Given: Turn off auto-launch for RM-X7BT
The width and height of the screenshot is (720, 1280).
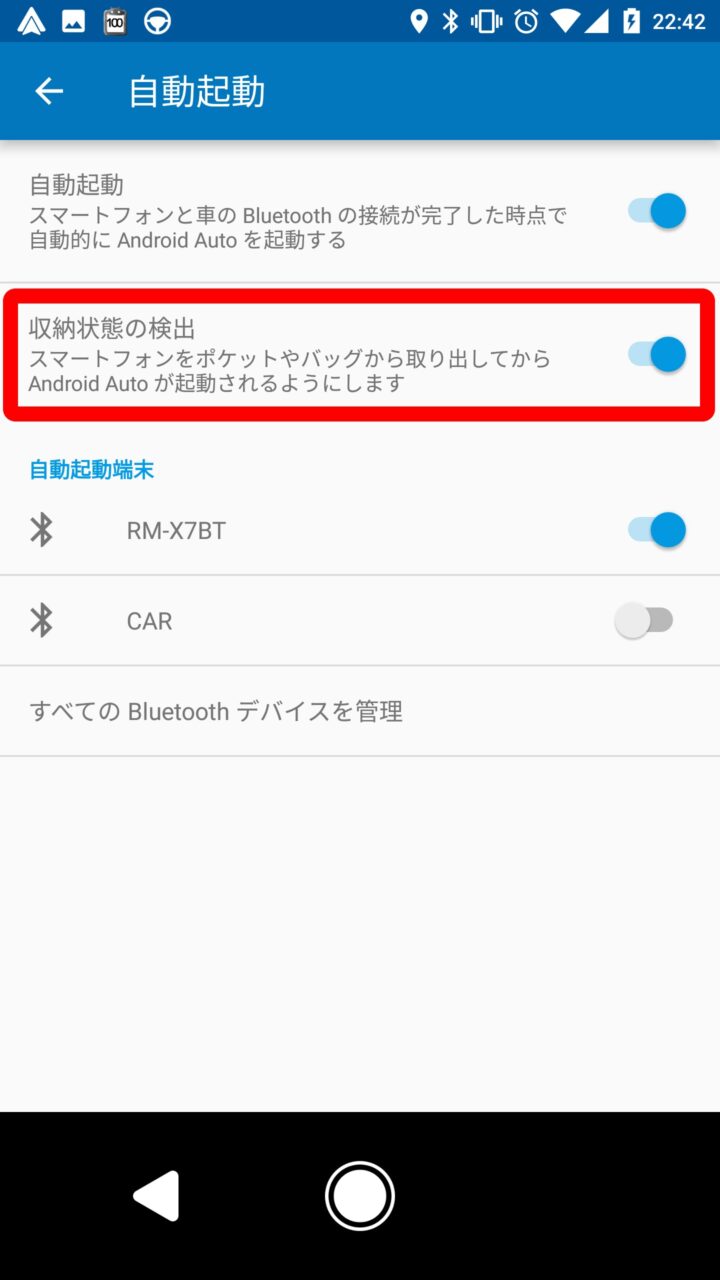Looking at the screenshot, I should [x=656, y=530].
